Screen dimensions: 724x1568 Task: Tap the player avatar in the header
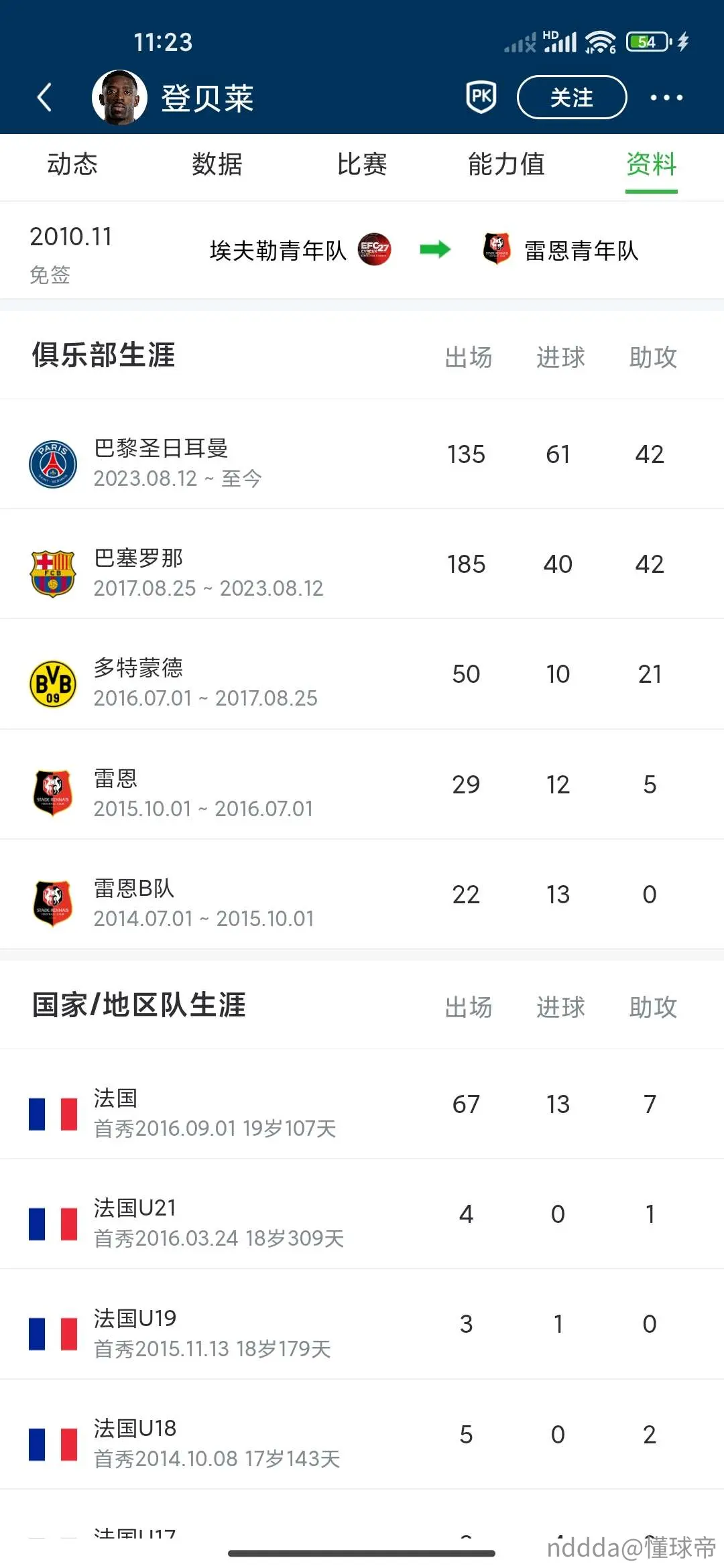(x=119, y=97)
